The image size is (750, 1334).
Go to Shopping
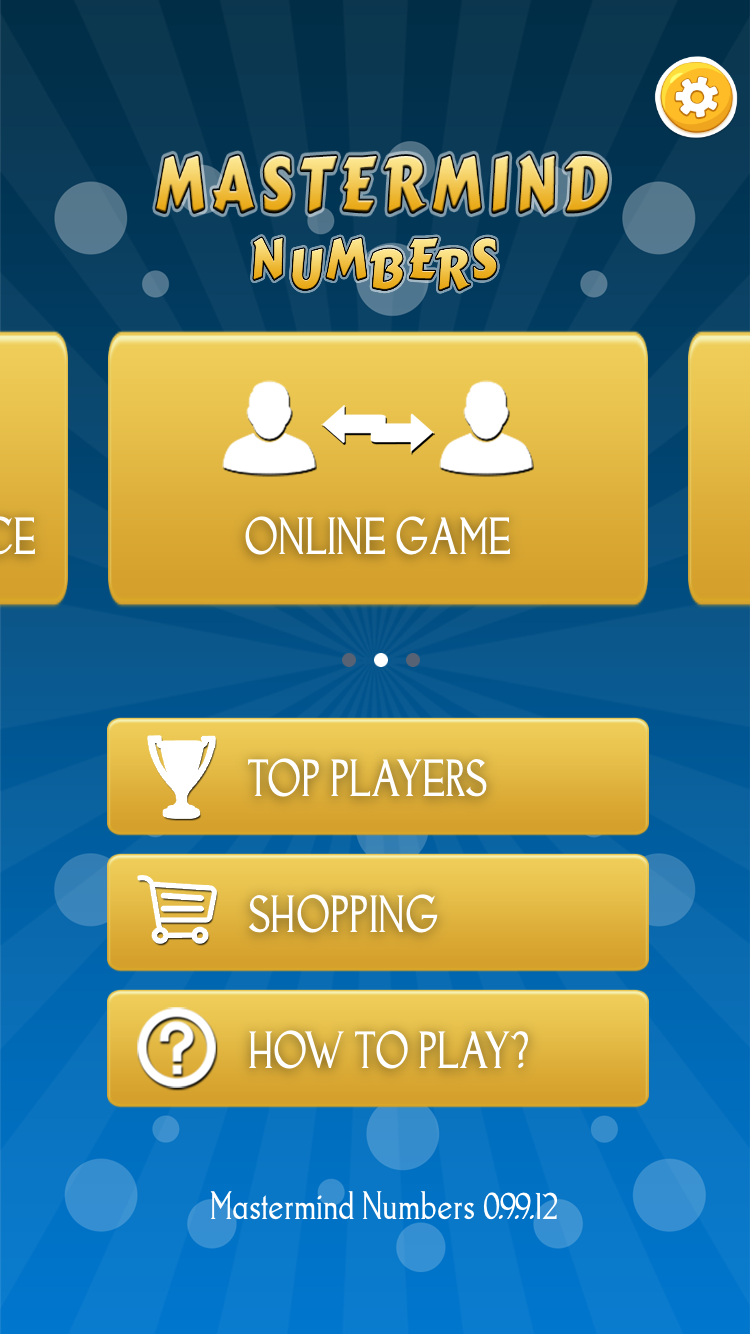[x=378, y=912]
